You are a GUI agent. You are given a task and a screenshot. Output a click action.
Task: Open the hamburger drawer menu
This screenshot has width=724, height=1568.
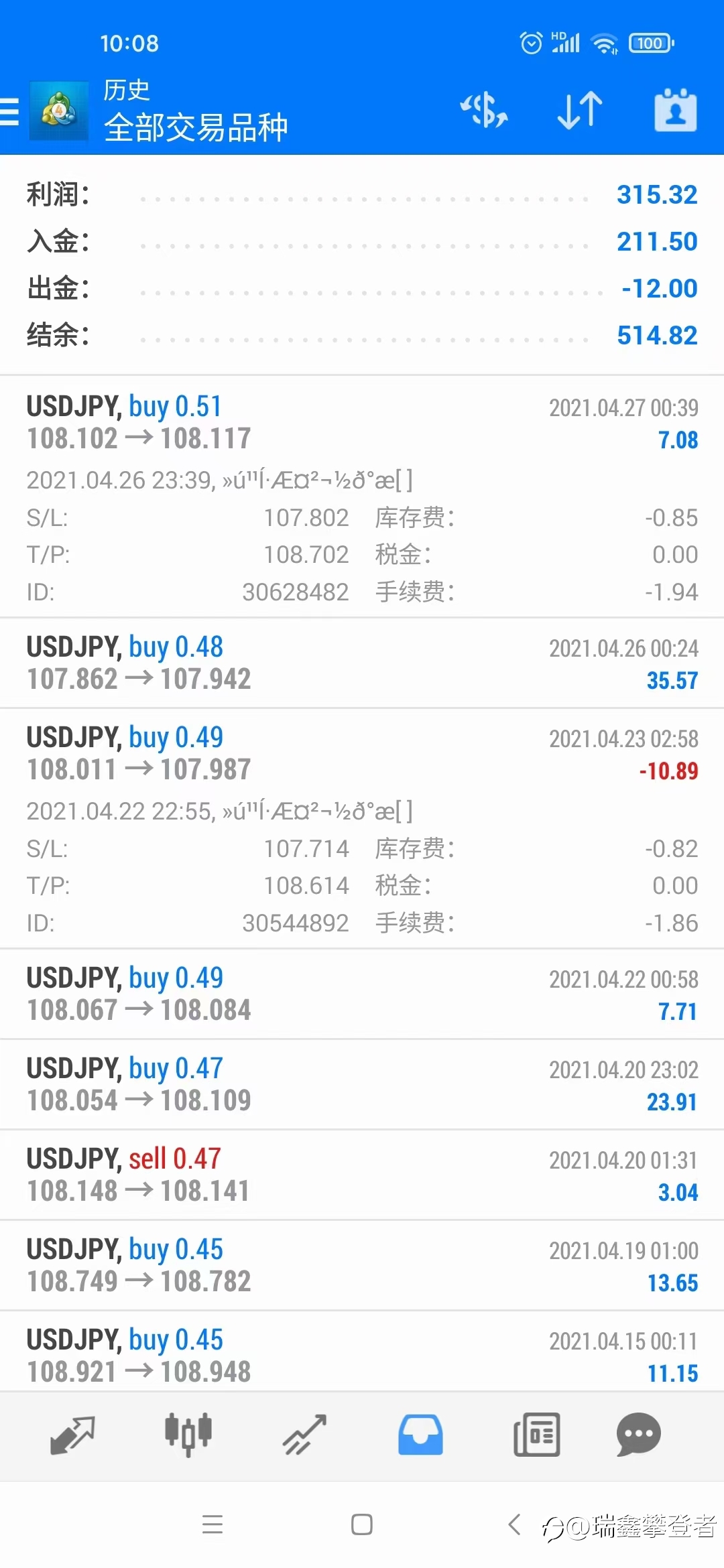coord(10,112)
